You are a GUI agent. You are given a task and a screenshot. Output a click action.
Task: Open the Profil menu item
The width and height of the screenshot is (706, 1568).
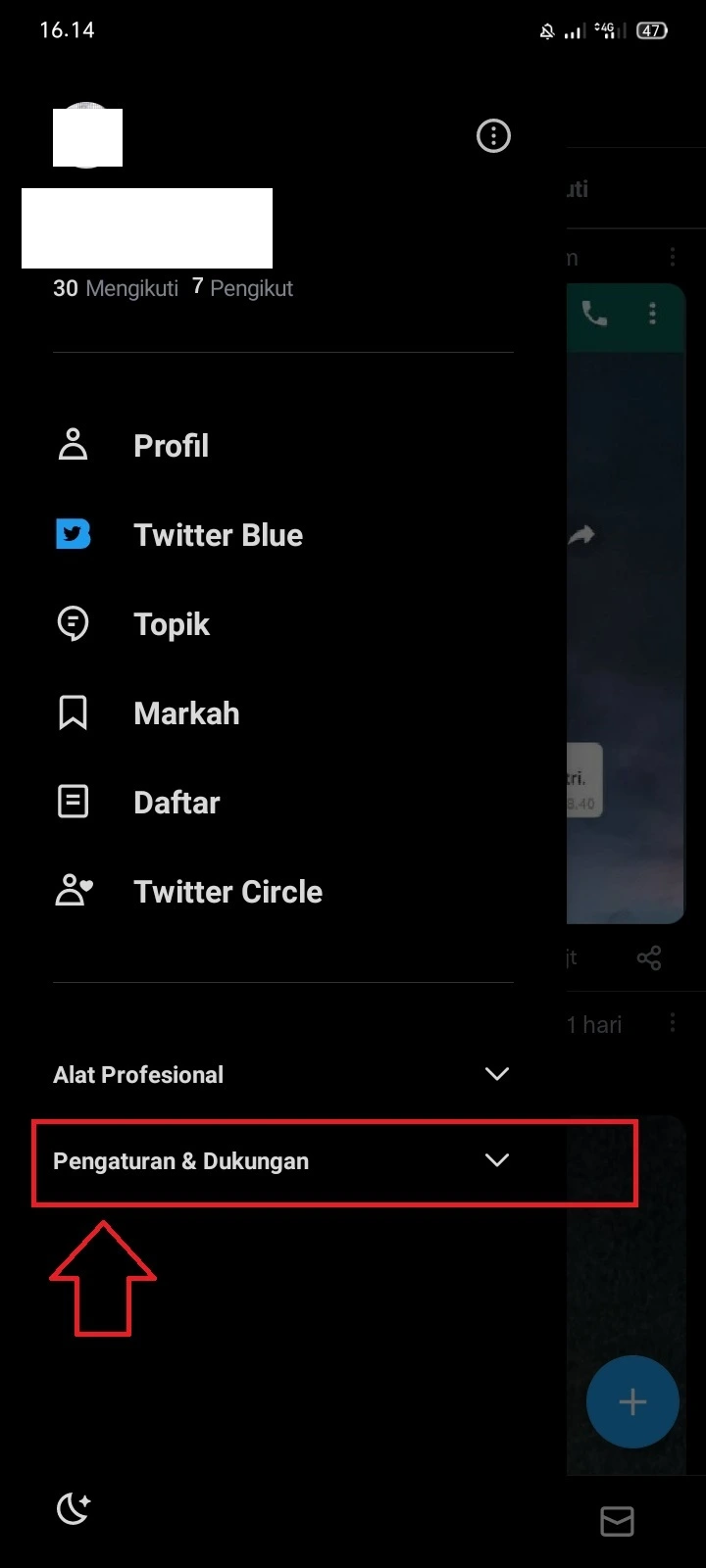click(x=171, y=446)
